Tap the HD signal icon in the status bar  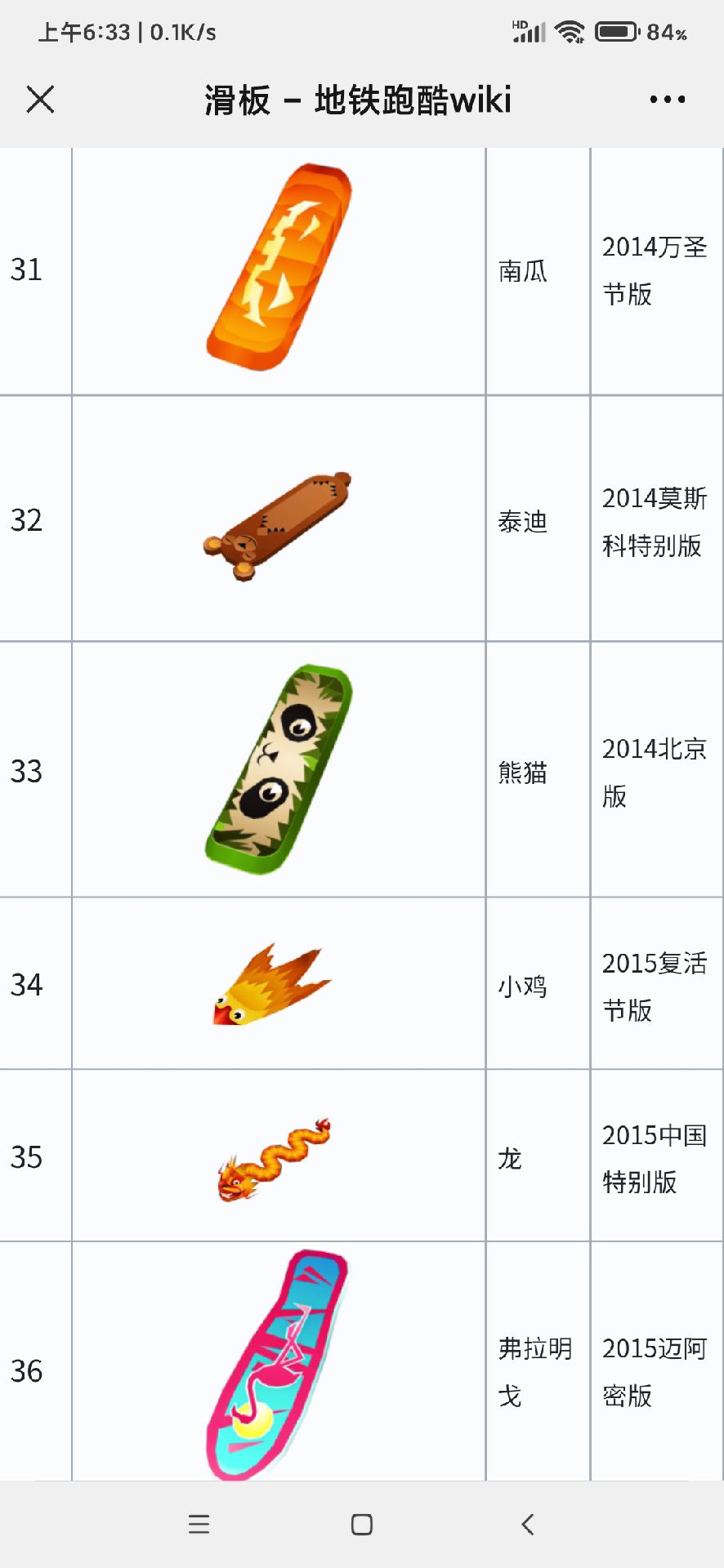[x=526, y=29]
